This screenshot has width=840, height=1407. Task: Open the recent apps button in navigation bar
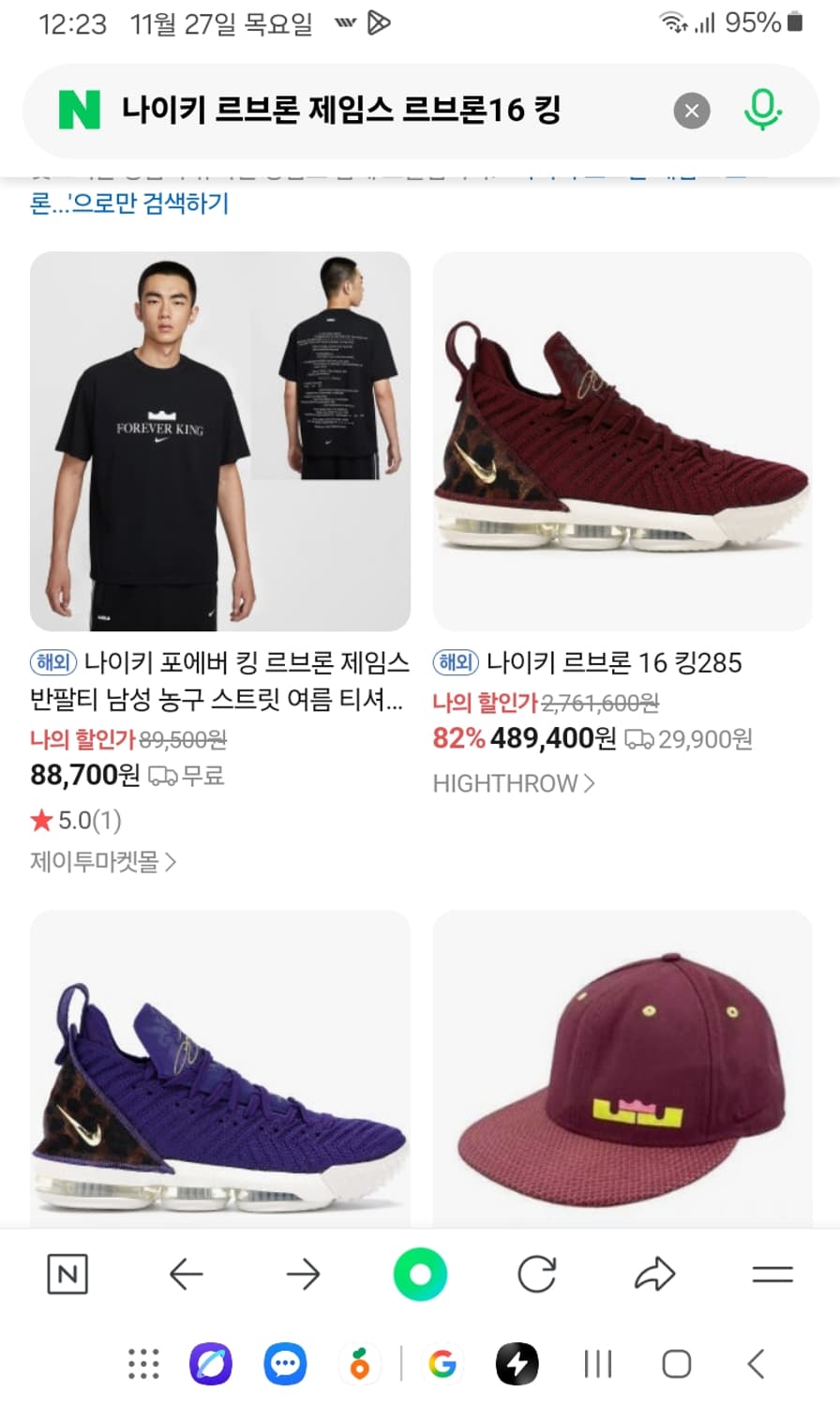[597, 1365]
